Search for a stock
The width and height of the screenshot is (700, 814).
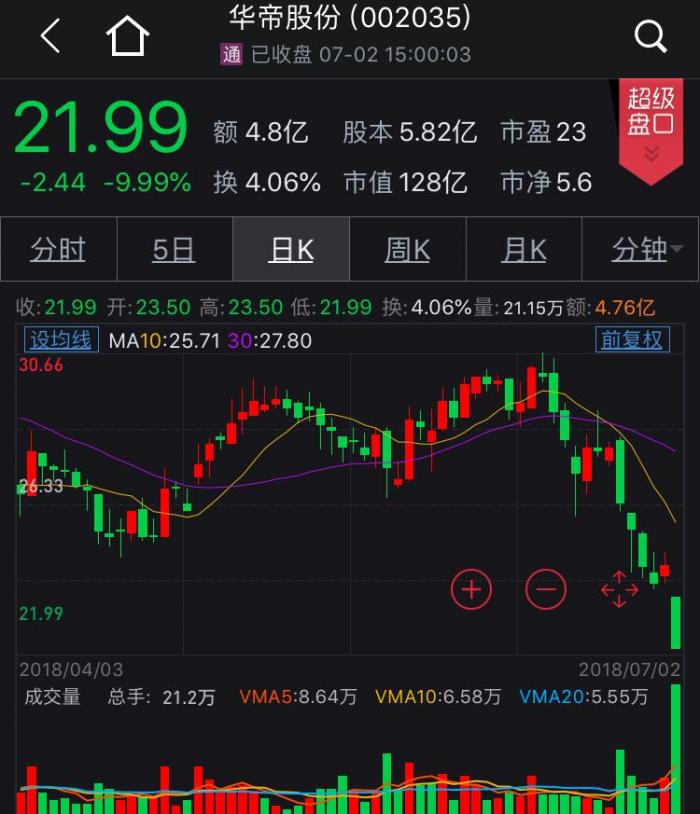click(650, 37)
